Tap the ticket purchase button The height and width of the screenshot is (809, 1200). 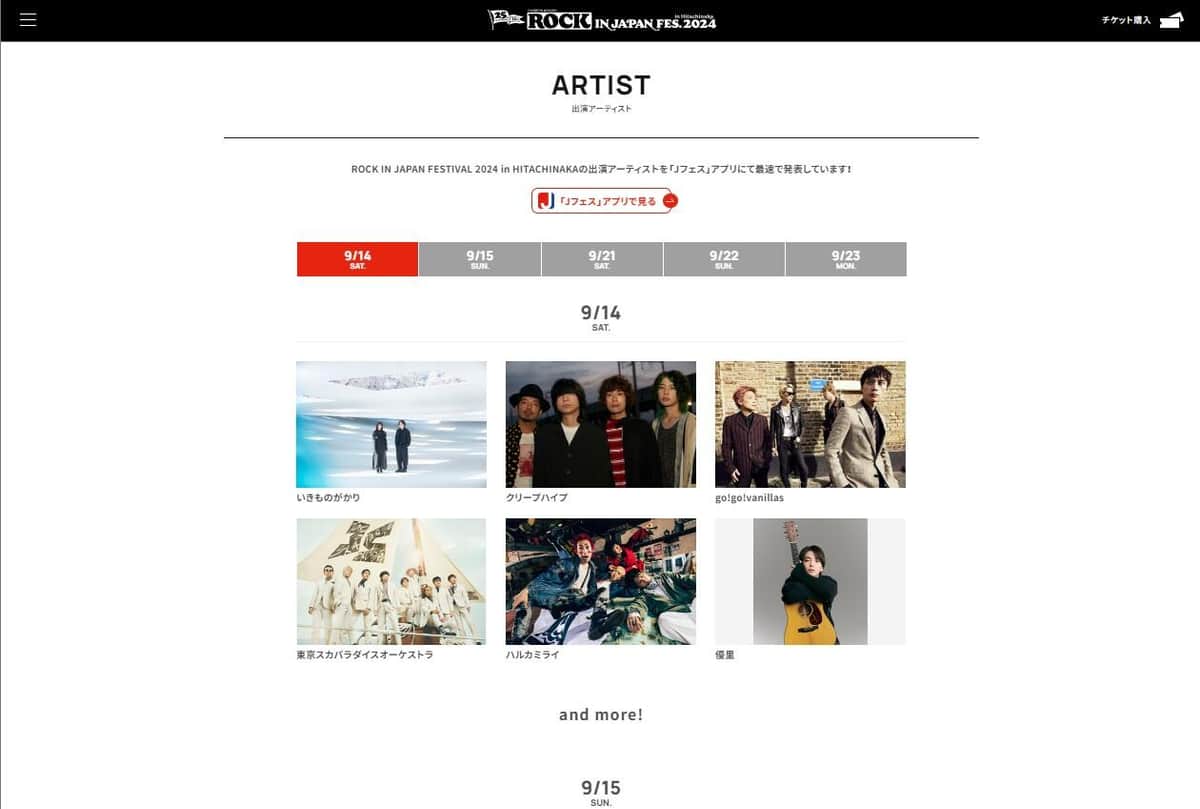point(1141,20)
